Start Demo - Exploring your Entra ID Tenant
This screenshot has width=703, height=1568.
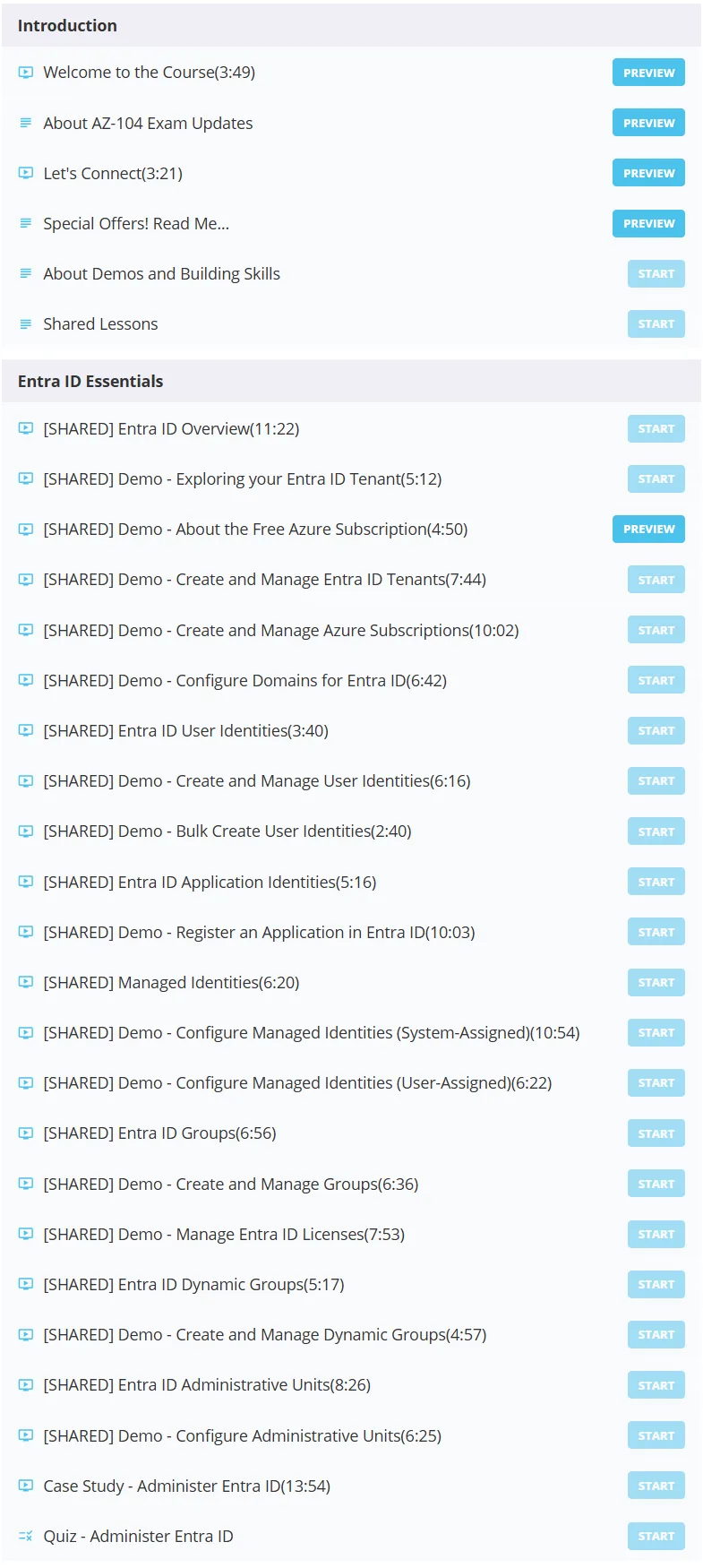point(656,478)
